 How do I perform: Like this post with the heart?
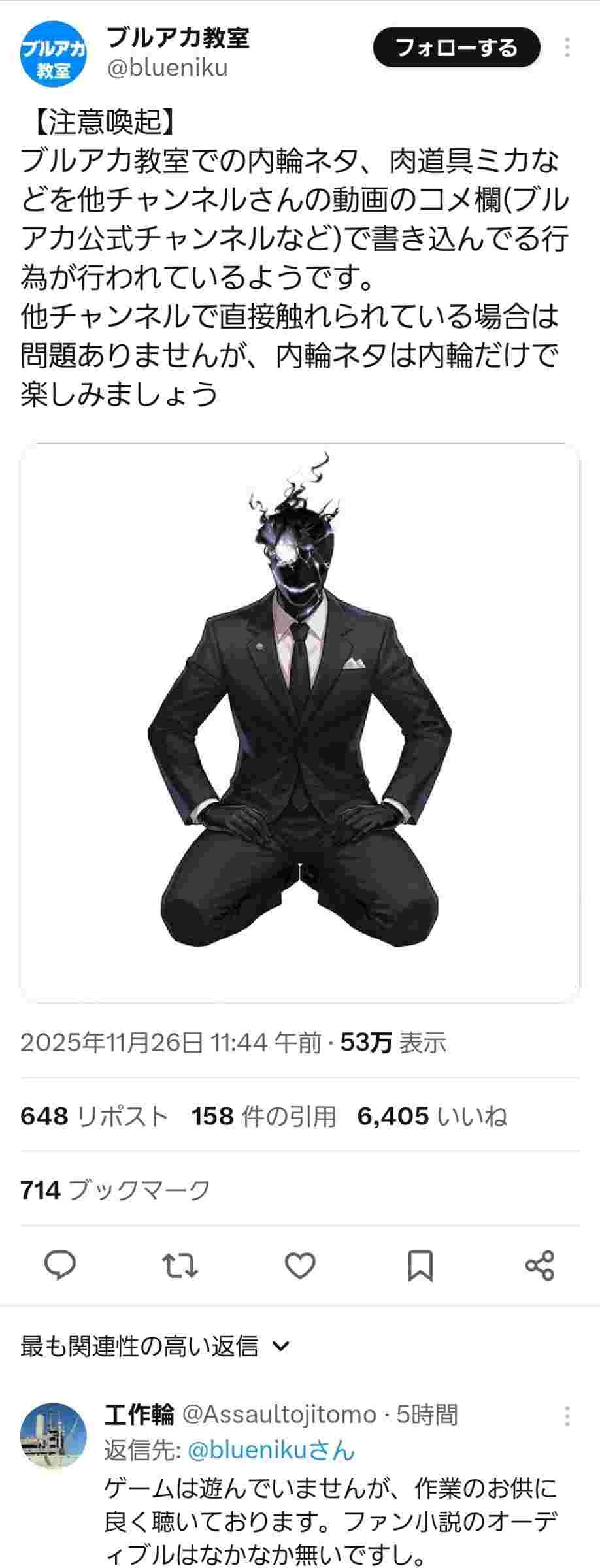(x=300, y=1266)
